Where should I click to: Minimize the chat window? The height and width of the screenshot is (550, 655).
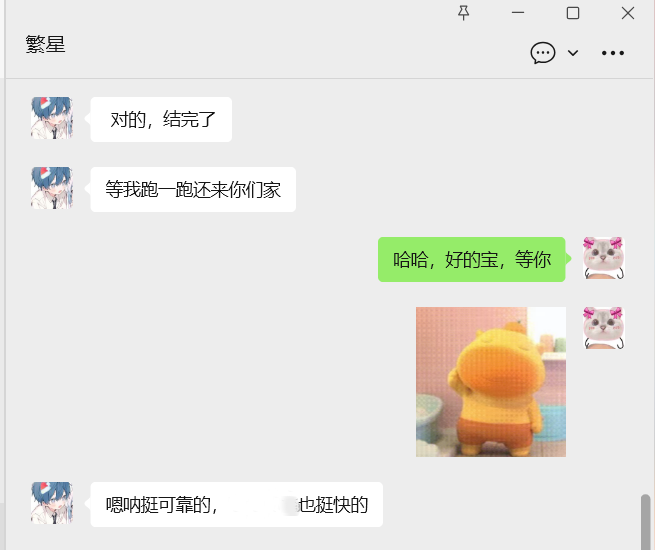pyautogui.click(x=518, y=13)
